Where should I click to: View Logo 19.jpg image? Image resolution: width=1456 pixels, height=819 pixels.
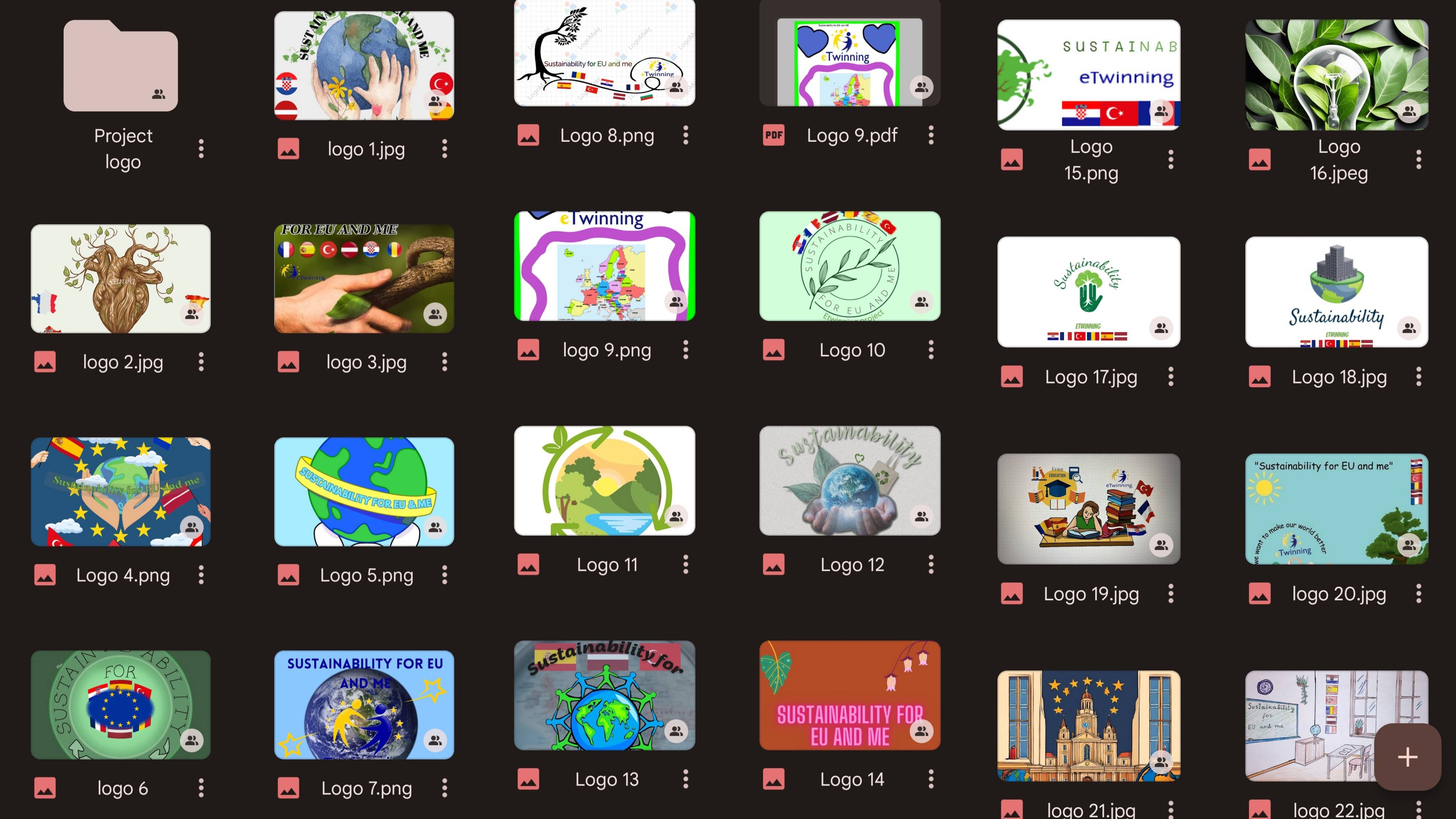point(1088,509)
